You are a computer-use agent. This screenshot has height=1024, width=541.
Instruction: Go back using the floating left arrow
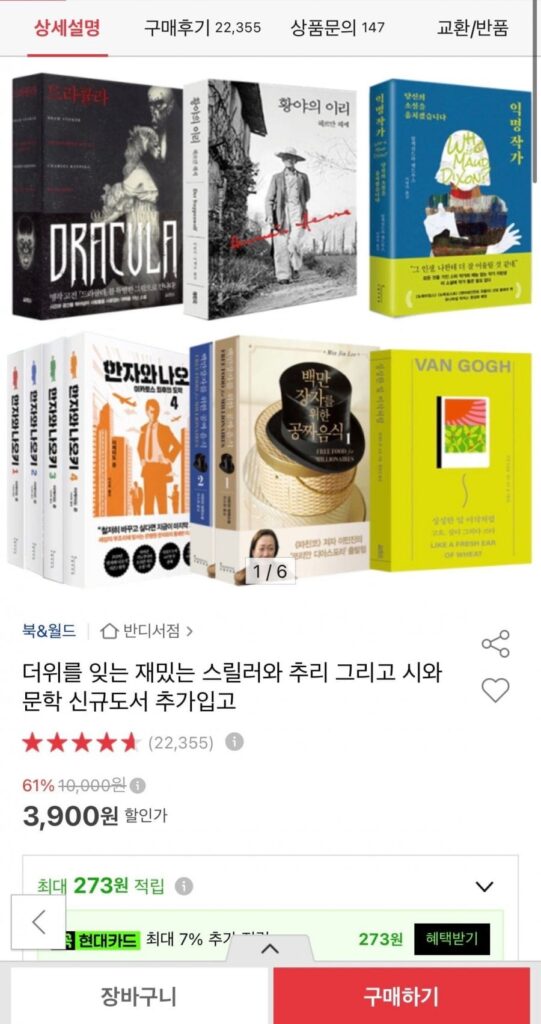coord(39,922)
